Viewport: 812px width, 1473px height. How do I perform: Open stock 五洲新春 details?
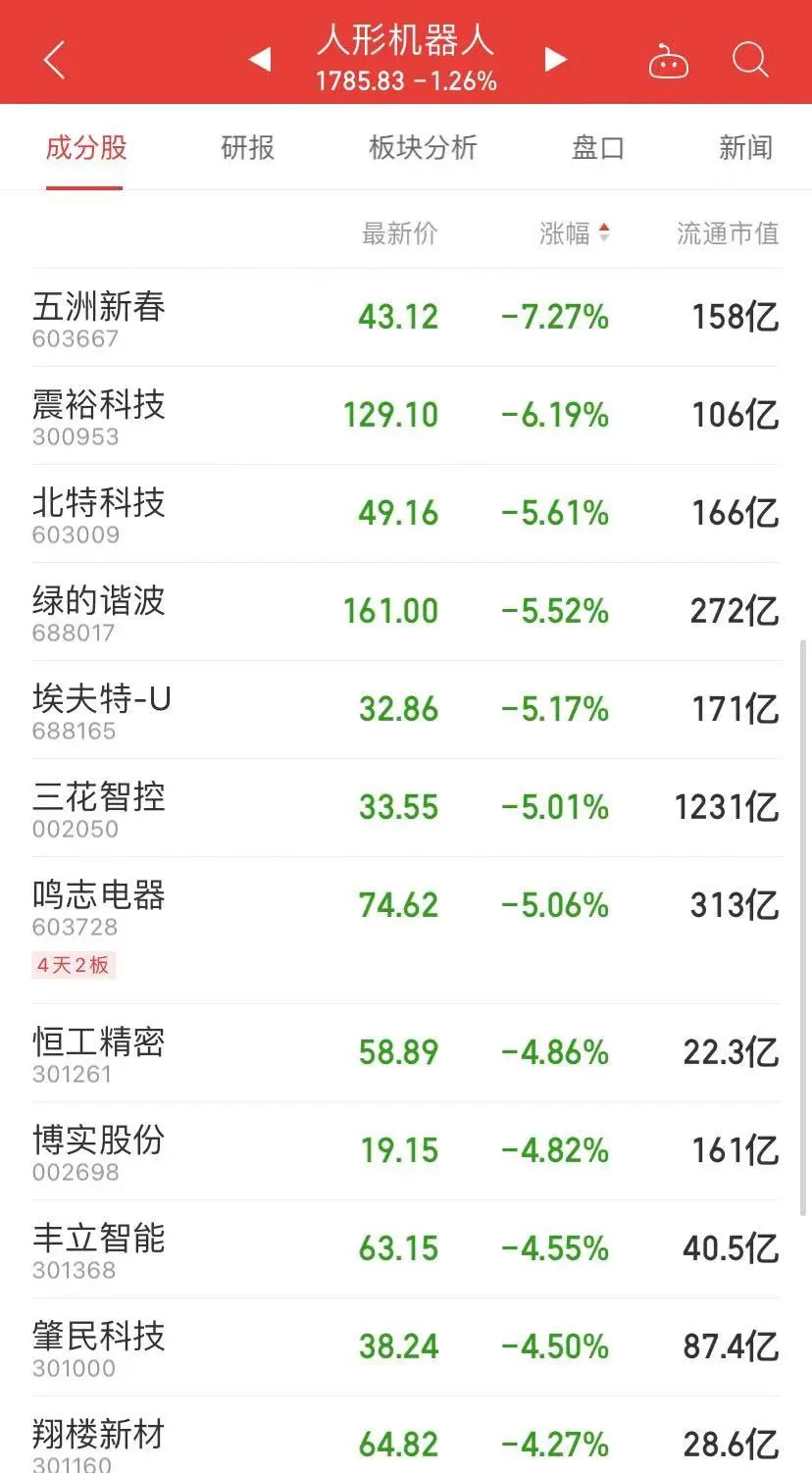[98, 317]
